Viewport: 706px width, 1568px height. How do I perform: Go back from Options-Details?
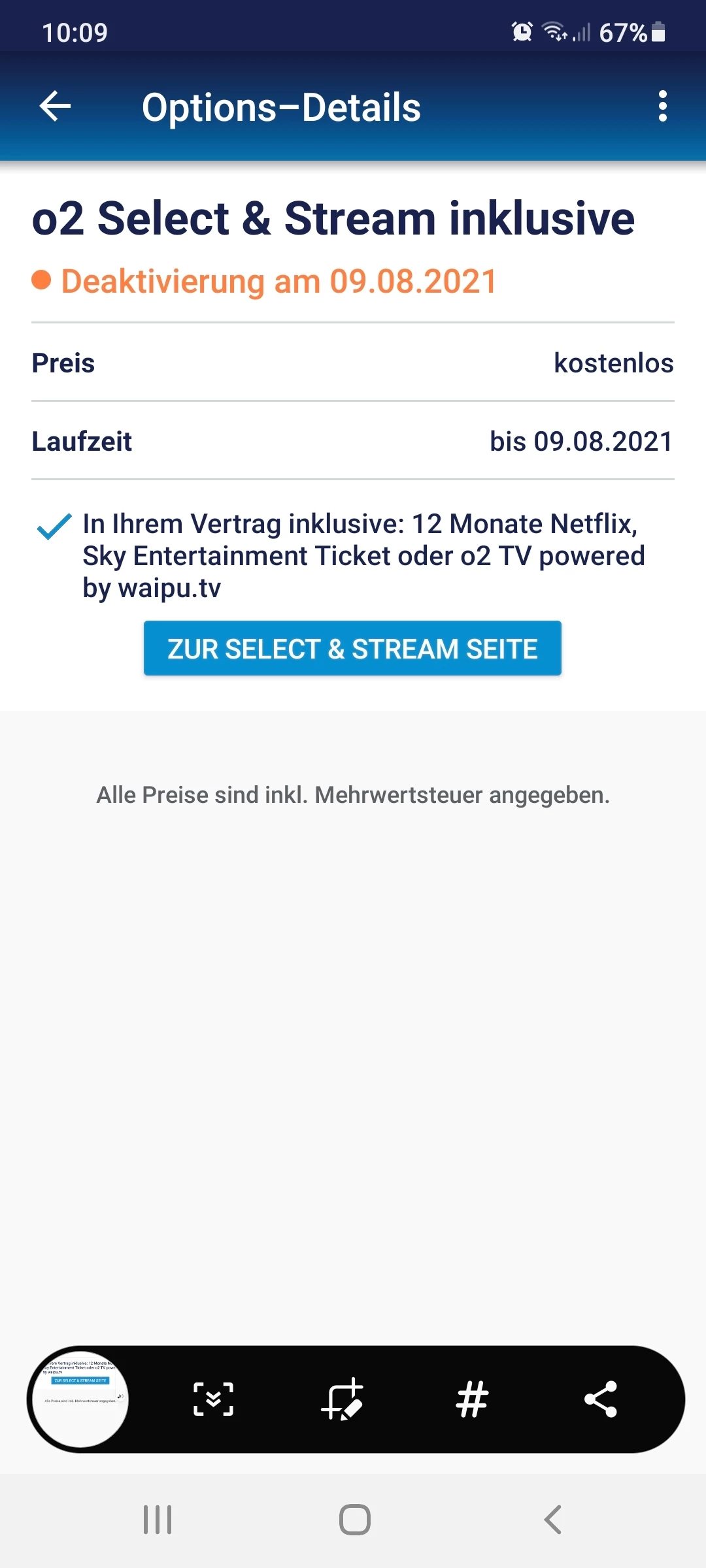55,106
